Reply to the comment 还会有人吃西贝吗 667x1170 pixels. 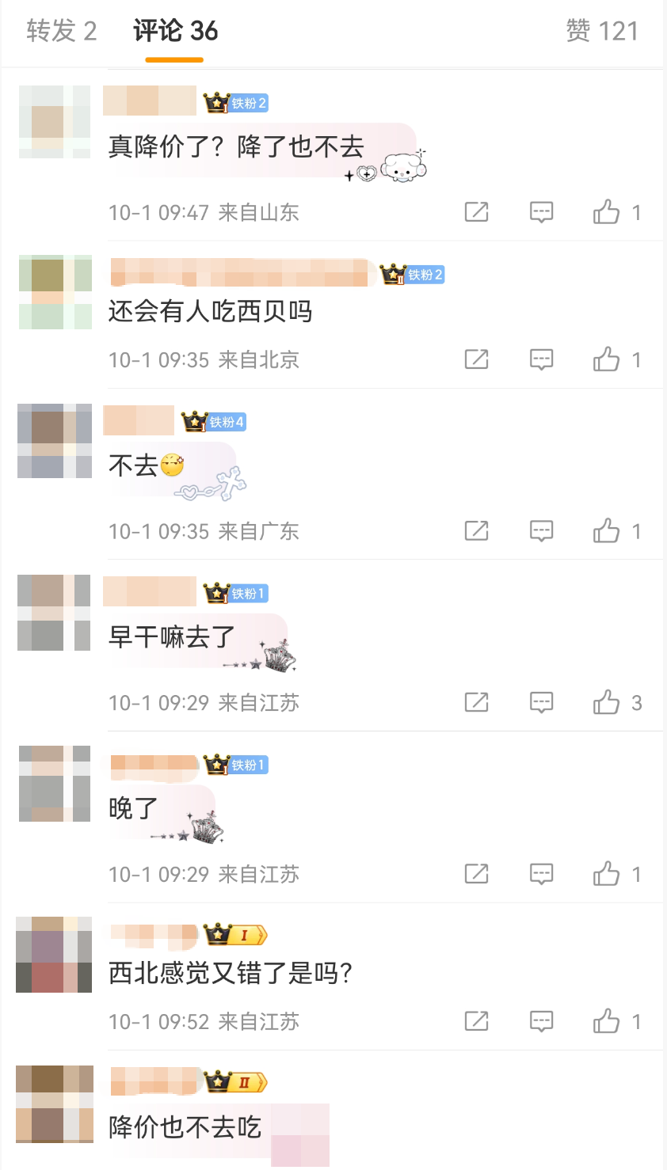pos(541,359)
